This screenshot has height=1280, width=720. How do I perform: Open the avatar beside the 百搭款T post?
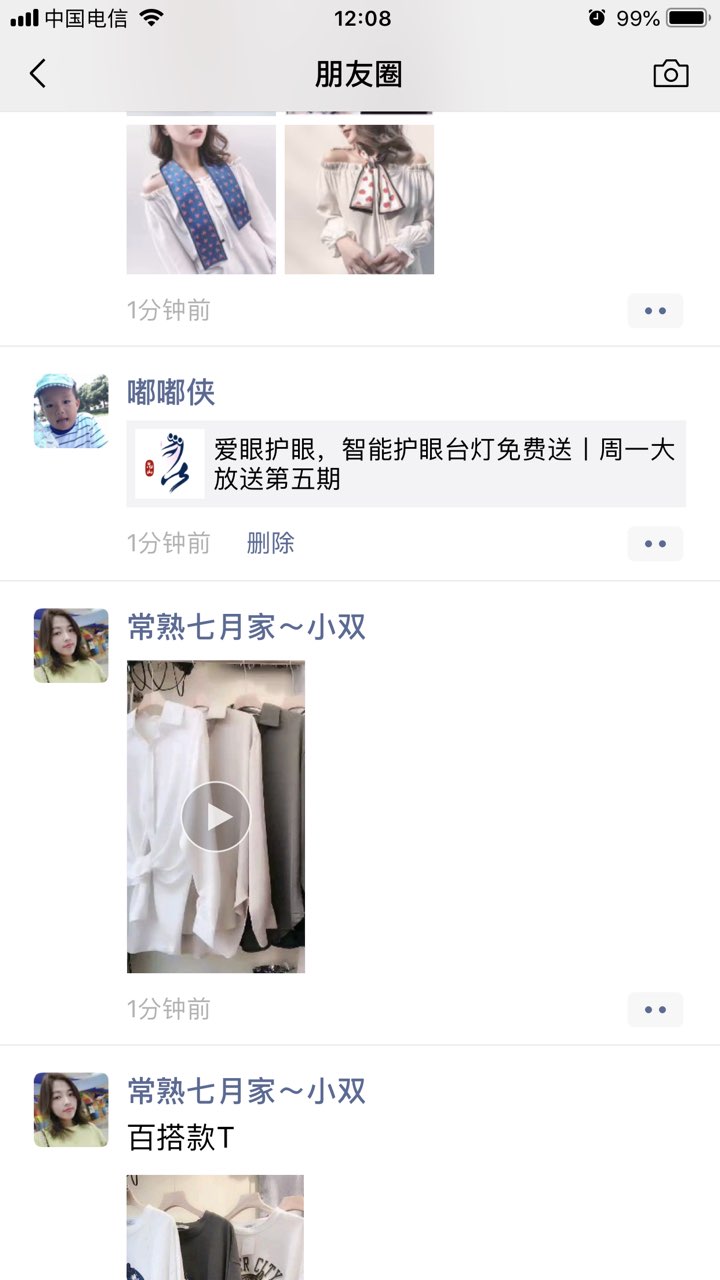click(x=71, y=1110)
